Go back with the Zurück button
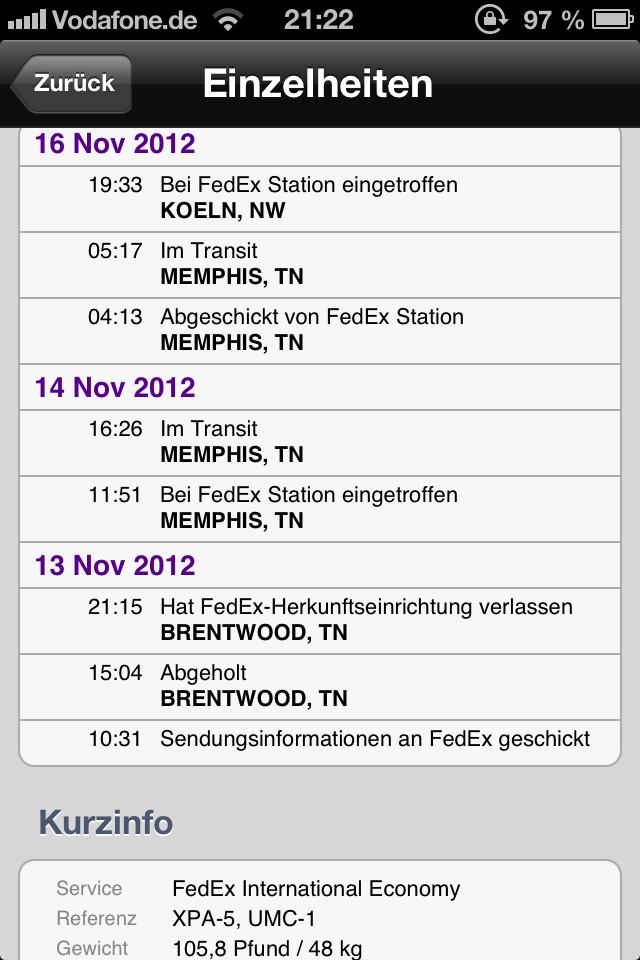Screen dimensions: 640x960 (72, 84)
